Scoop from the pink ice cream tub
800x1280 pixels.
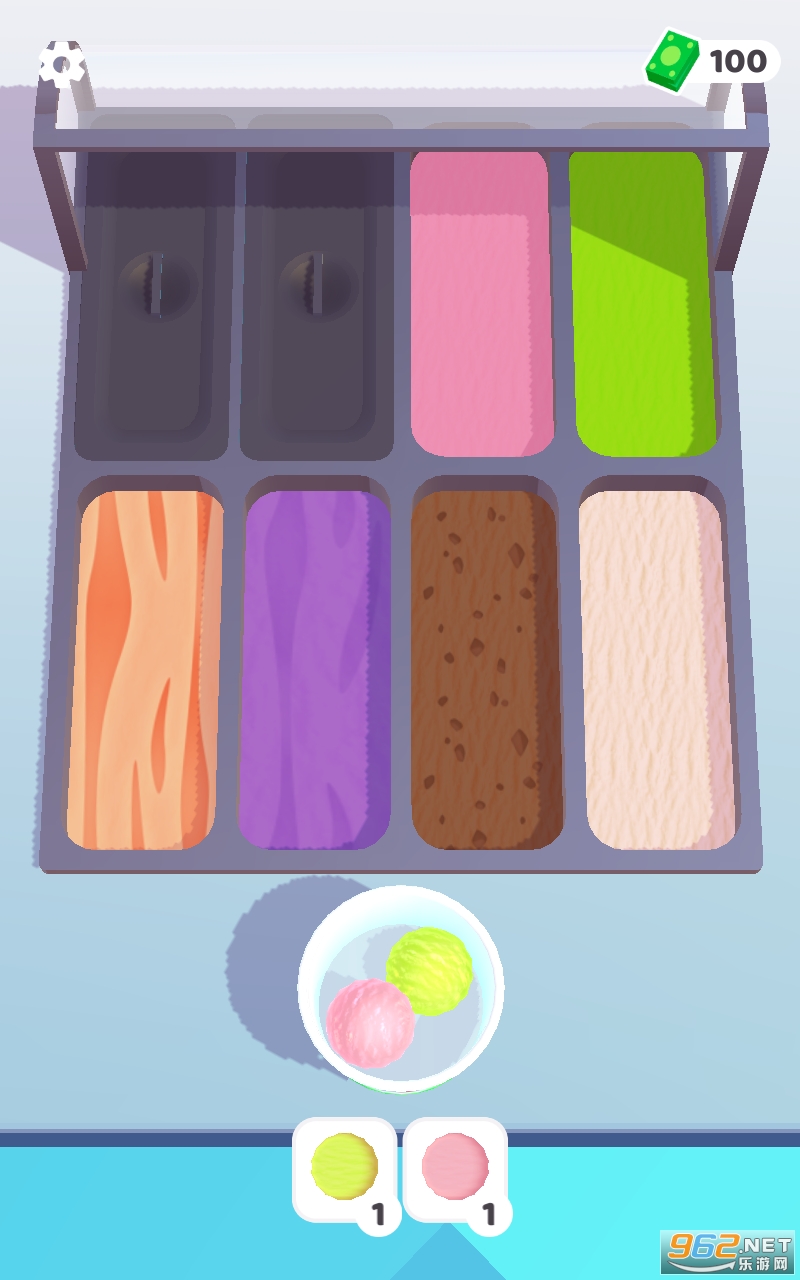[x=481, y=300]
